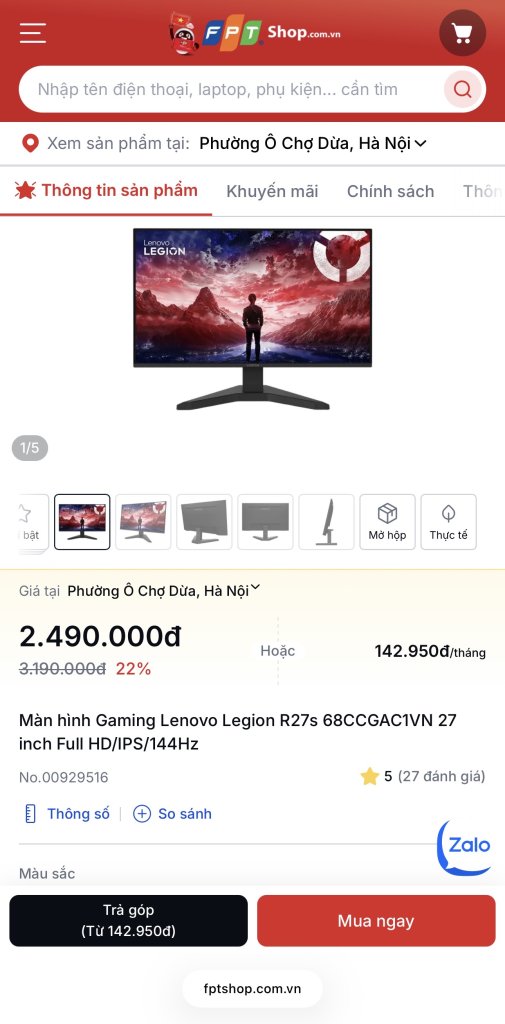Open the hamburger menu

[x=33, y=33]
